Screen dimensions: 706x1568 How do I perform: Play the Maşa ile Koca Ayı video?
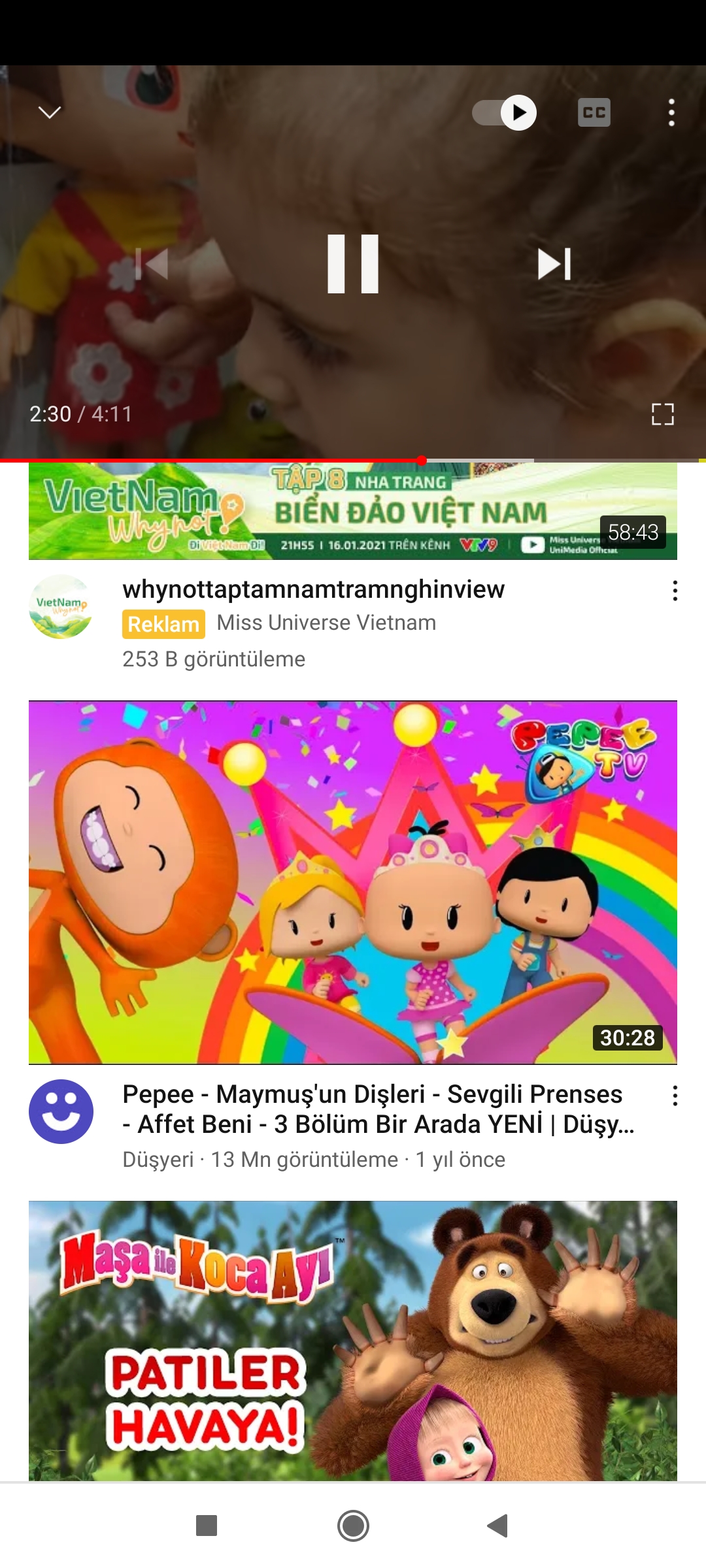tap(353, 1339)
